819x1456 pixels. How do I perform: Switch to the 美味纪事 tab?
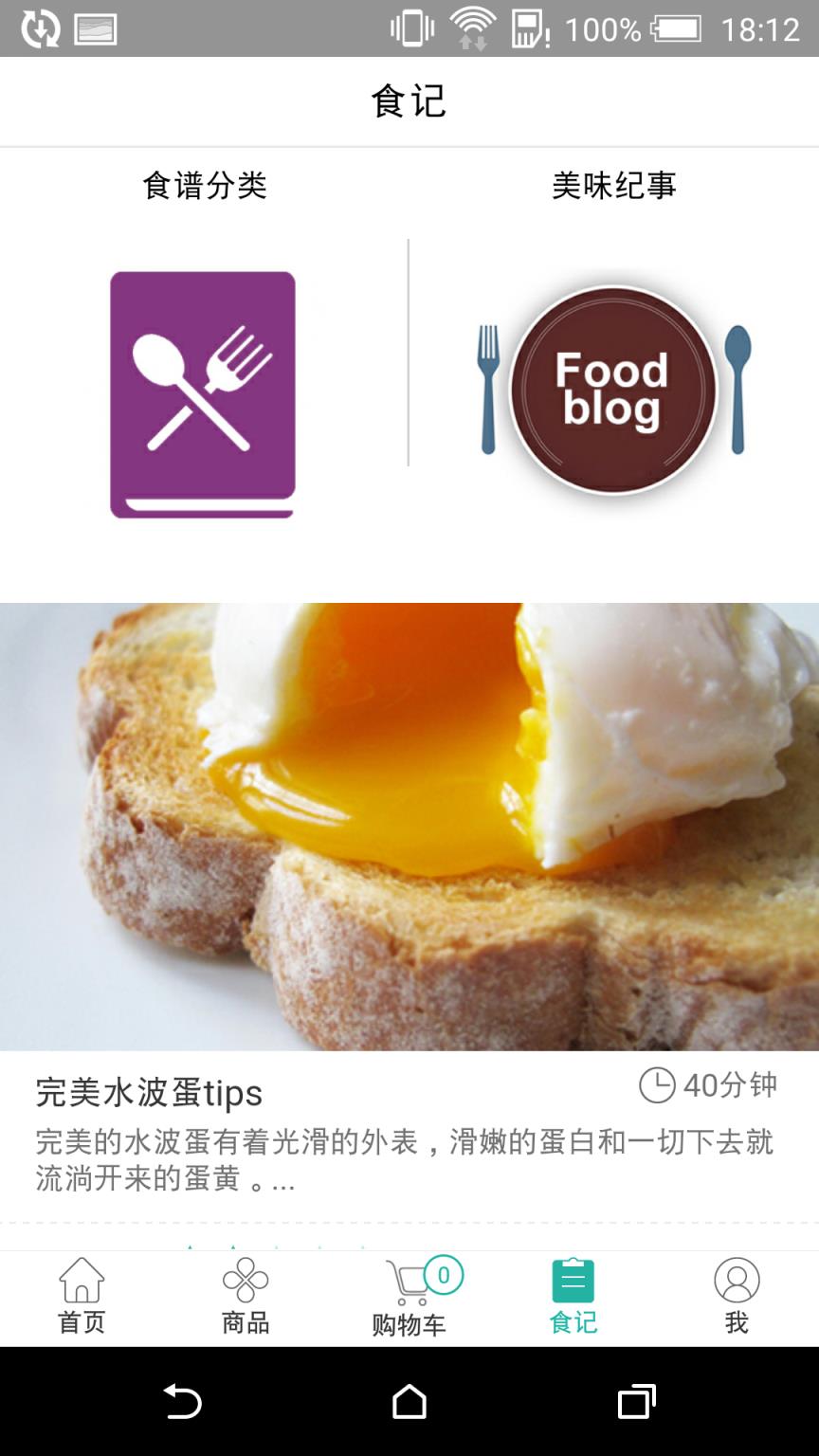click(614, 186)
